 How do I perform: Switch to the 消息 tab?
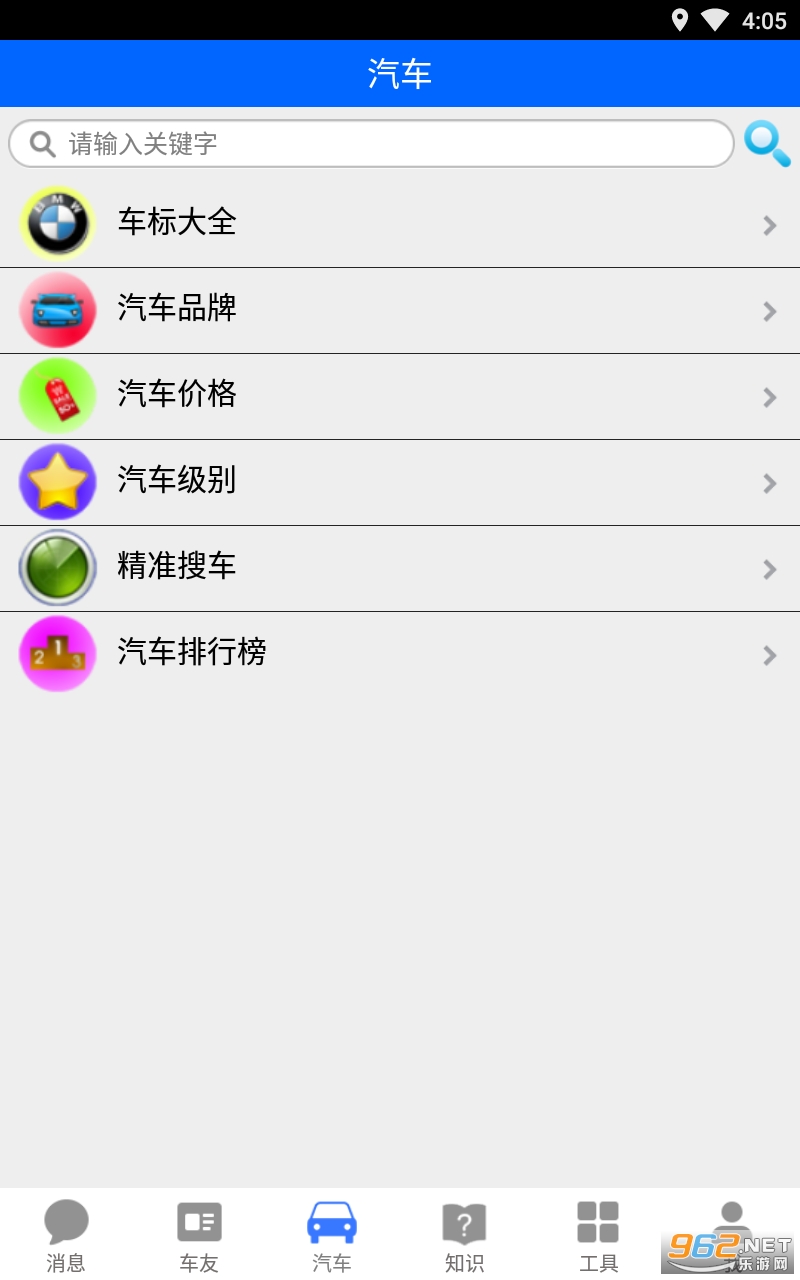pos(66,1236)
